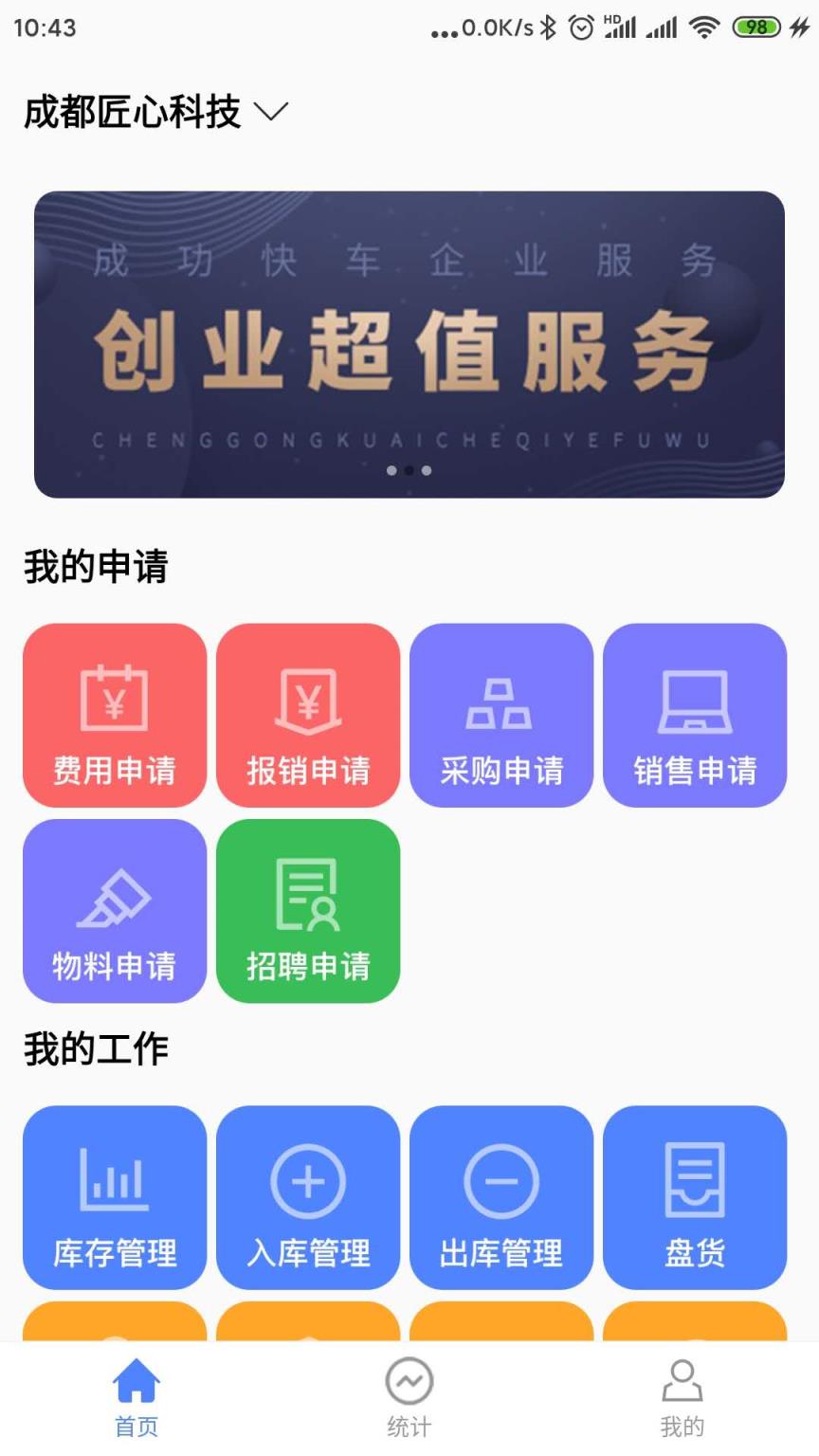Expand the 成都匠心科技 company switcher

click(x=133, y=112)
